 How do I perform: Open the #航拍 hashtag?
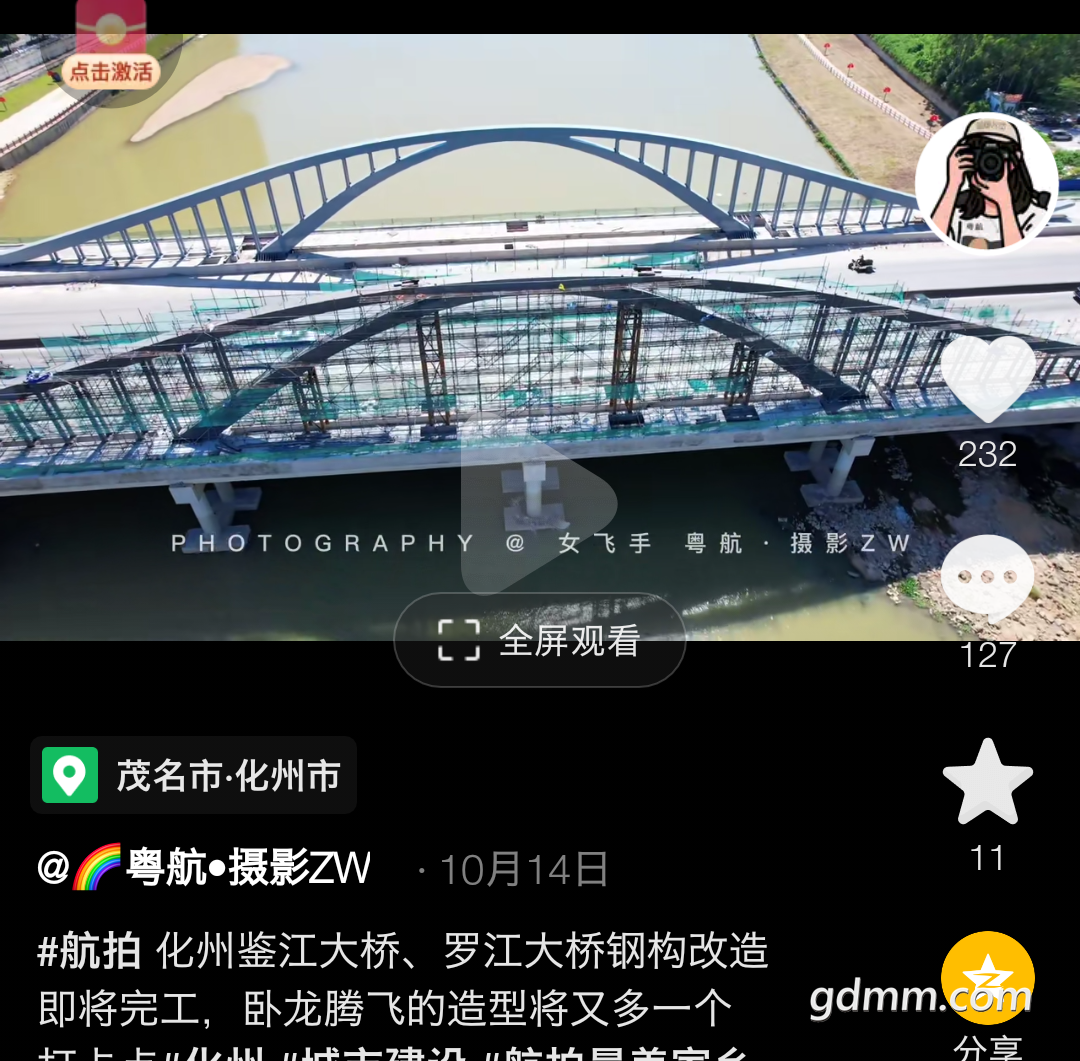tap(89, 951)
